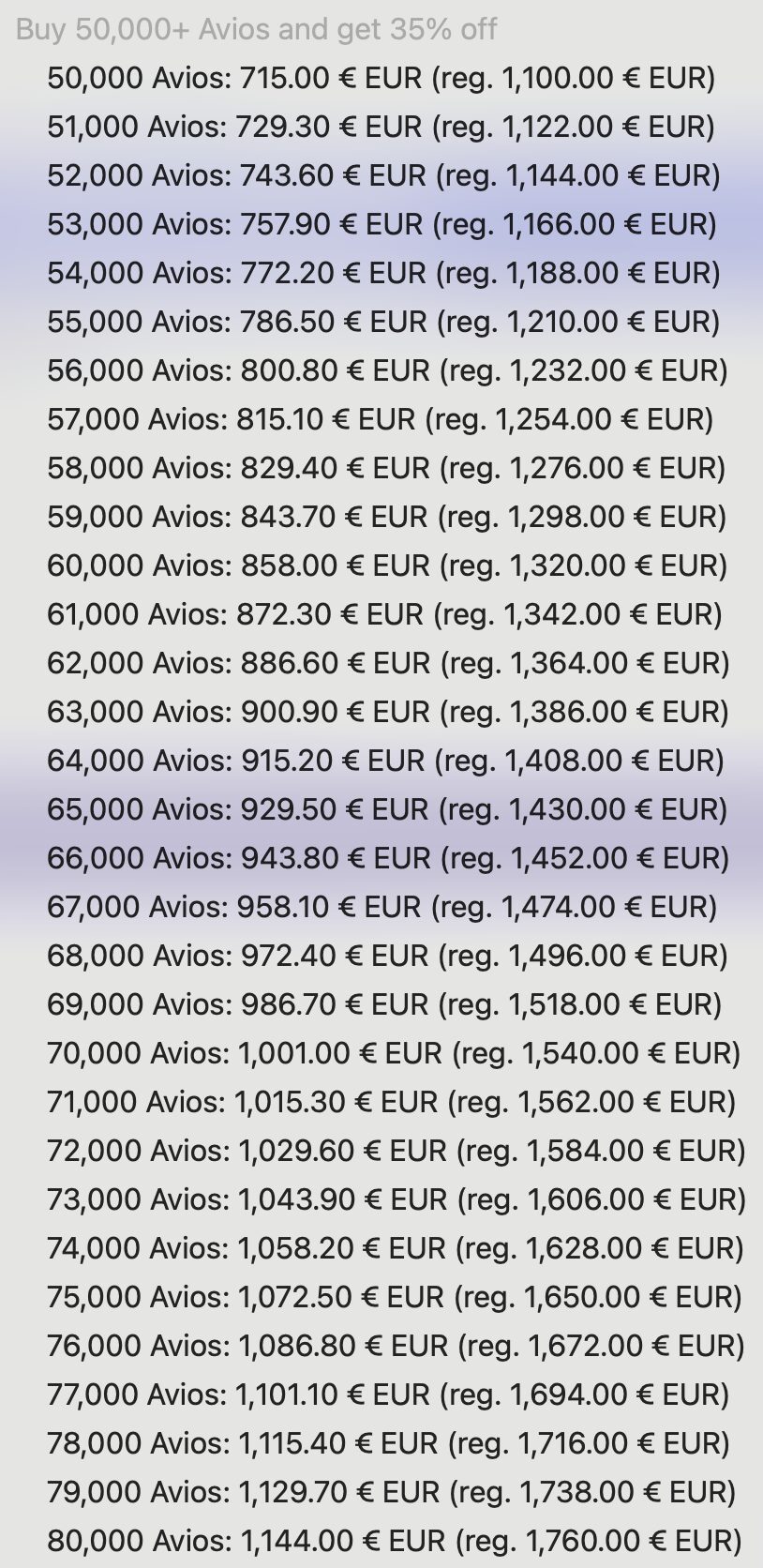763x1568 pixels.
Task: Select the 50,000 Avios option
Action: point(381,78)
